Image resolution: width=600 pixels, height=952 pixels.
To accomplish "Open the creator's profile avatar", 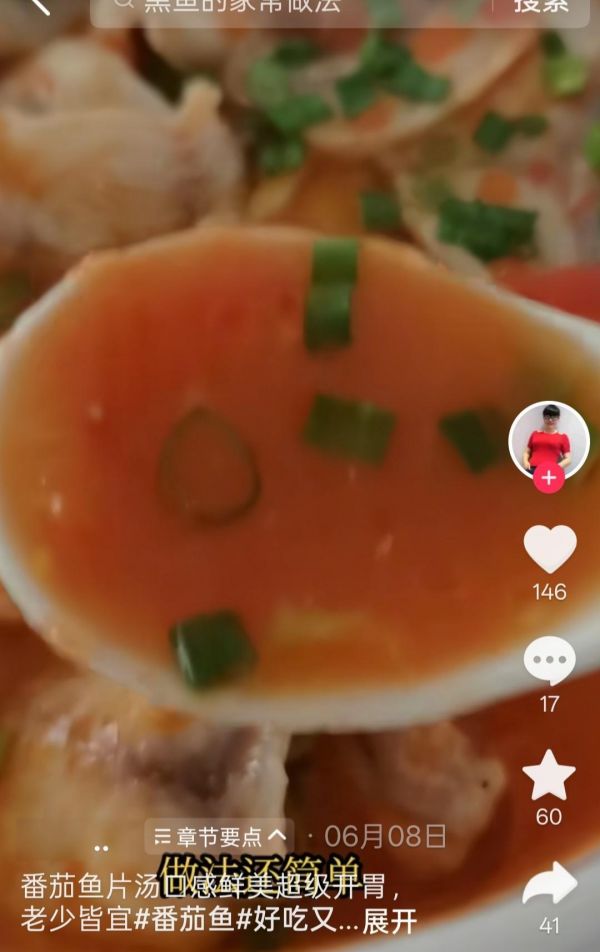I will (x=549, y=440).
